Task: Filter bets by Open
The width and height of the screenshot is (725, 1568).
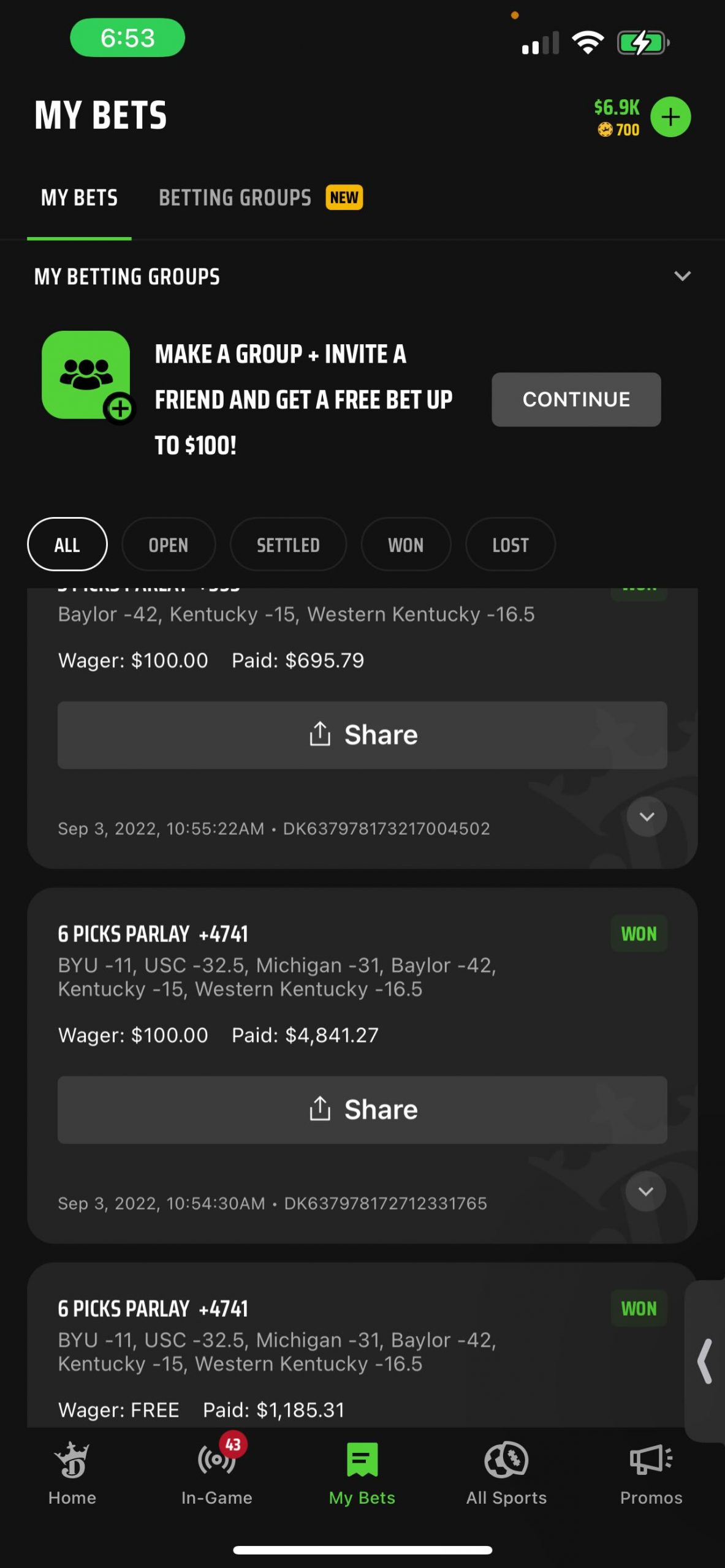Action: 169,545
